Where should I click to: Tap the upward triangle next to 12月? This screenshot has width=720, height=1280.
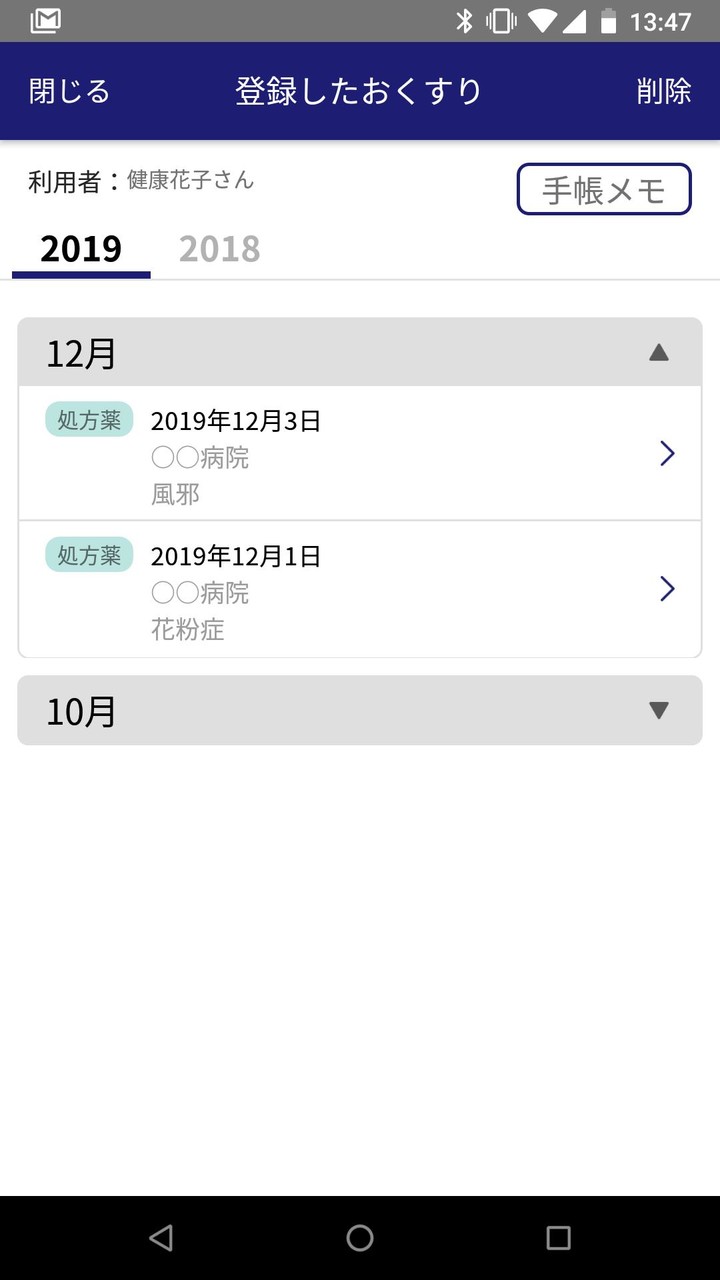[657, 352]
